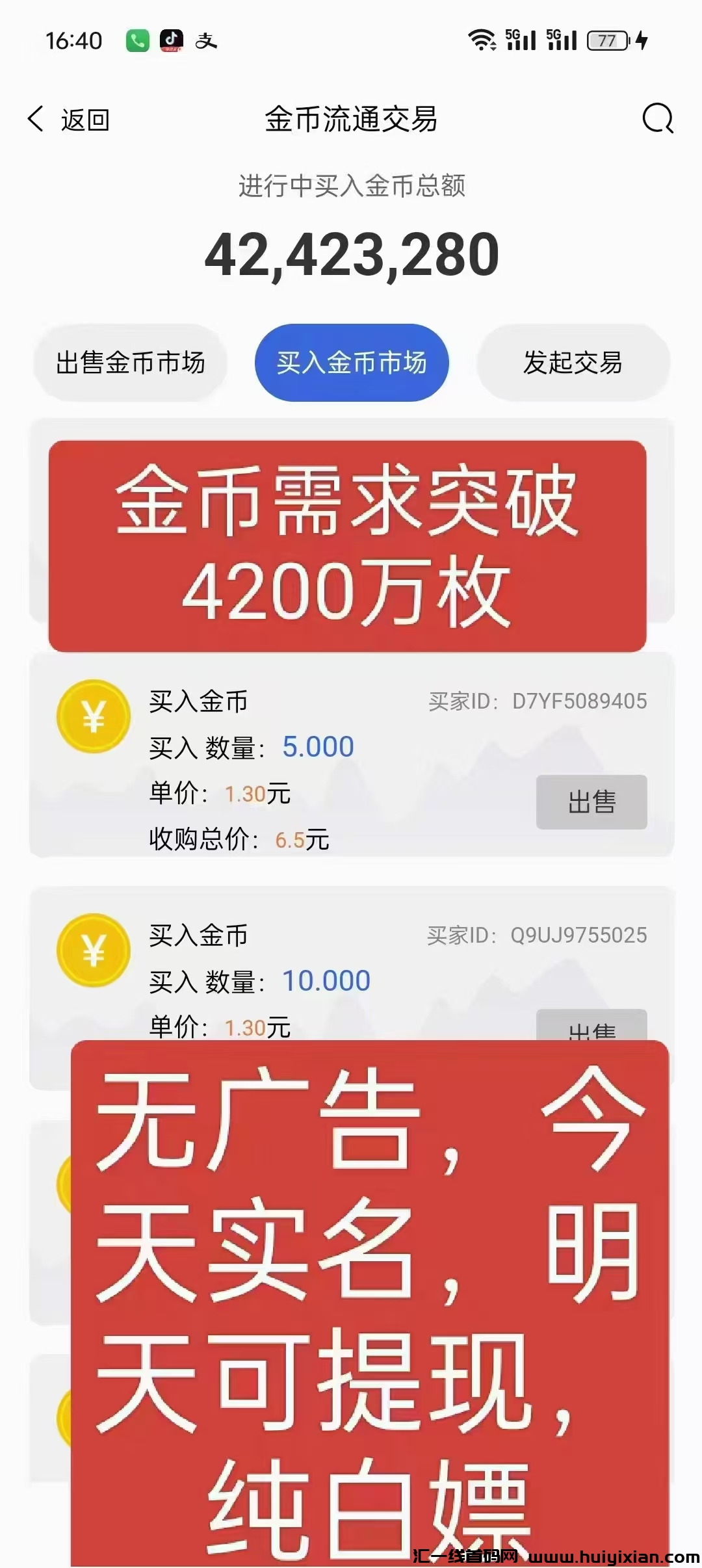Tap buyer ID D7YF5089405 text

578,701
